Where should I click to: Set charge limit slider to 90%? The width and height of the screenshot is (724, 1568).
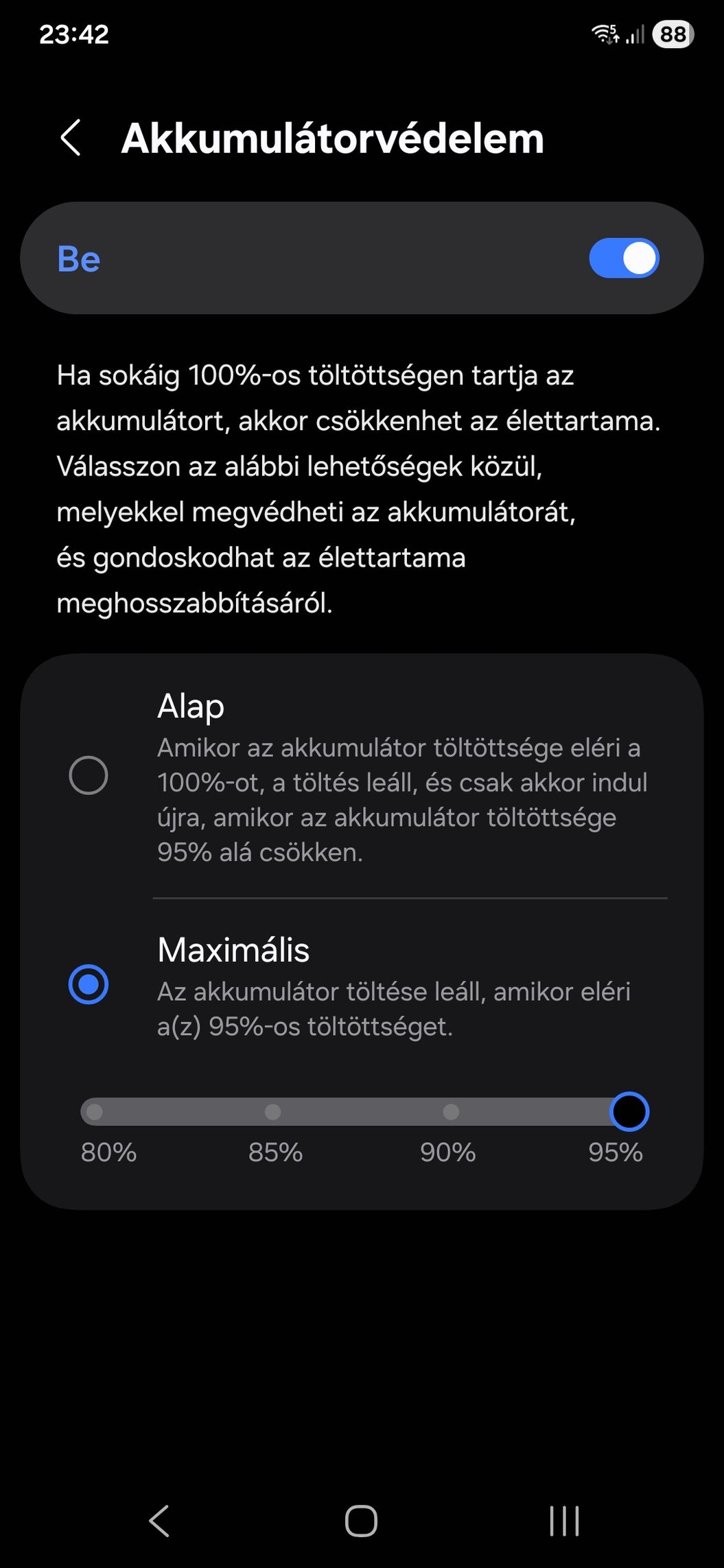[451, 1112]
